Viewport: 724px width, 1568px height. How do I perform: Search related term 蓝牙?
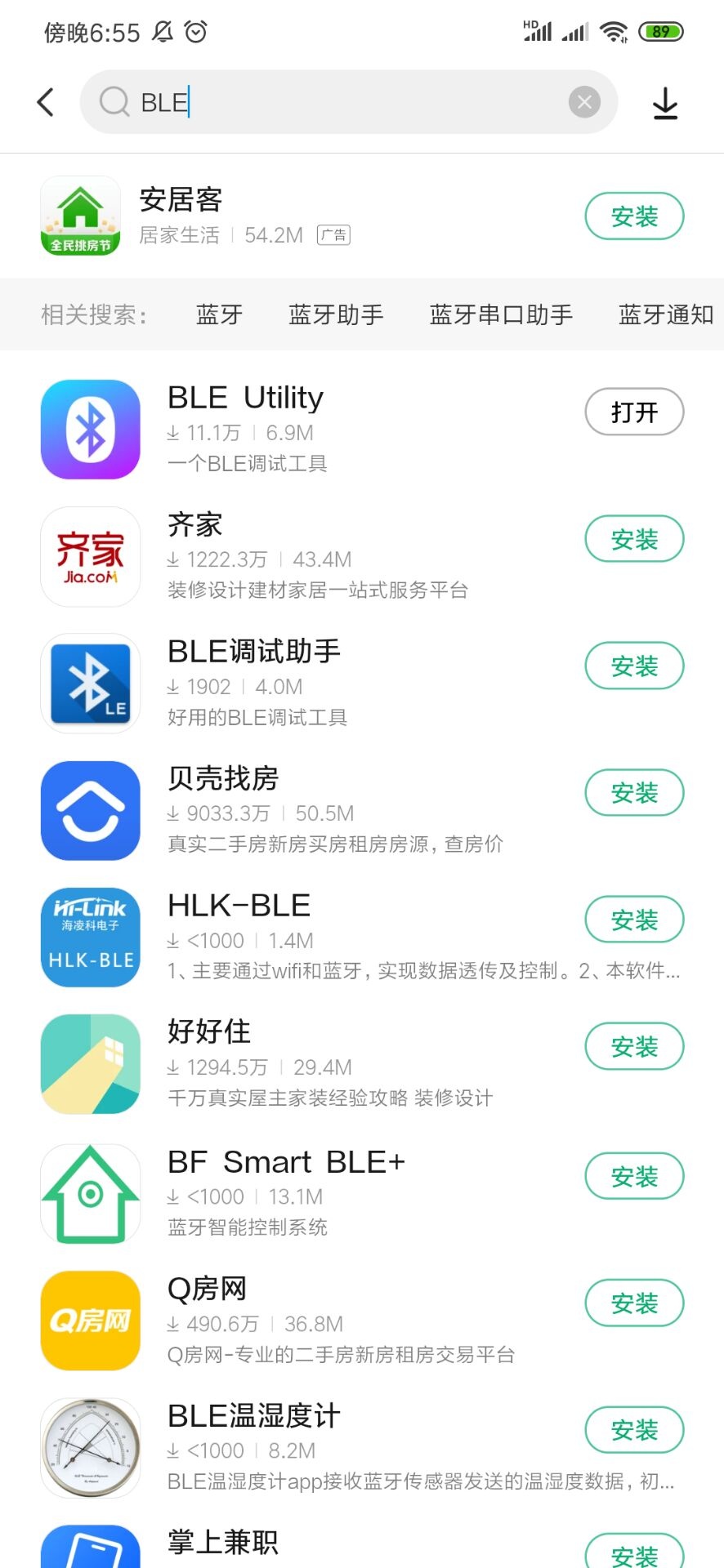[219, 314]
